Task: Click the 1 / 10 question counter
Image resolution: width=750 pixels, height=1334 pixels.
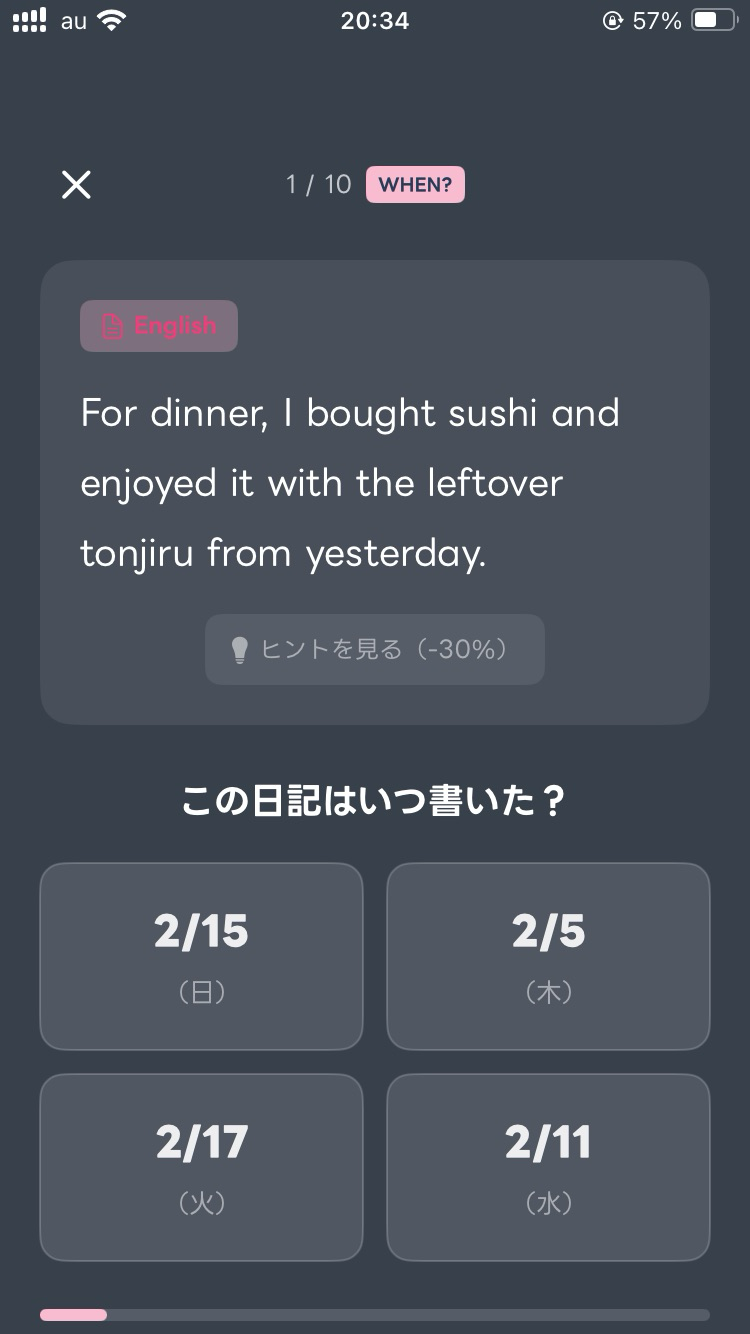Action: click(320, 184)
